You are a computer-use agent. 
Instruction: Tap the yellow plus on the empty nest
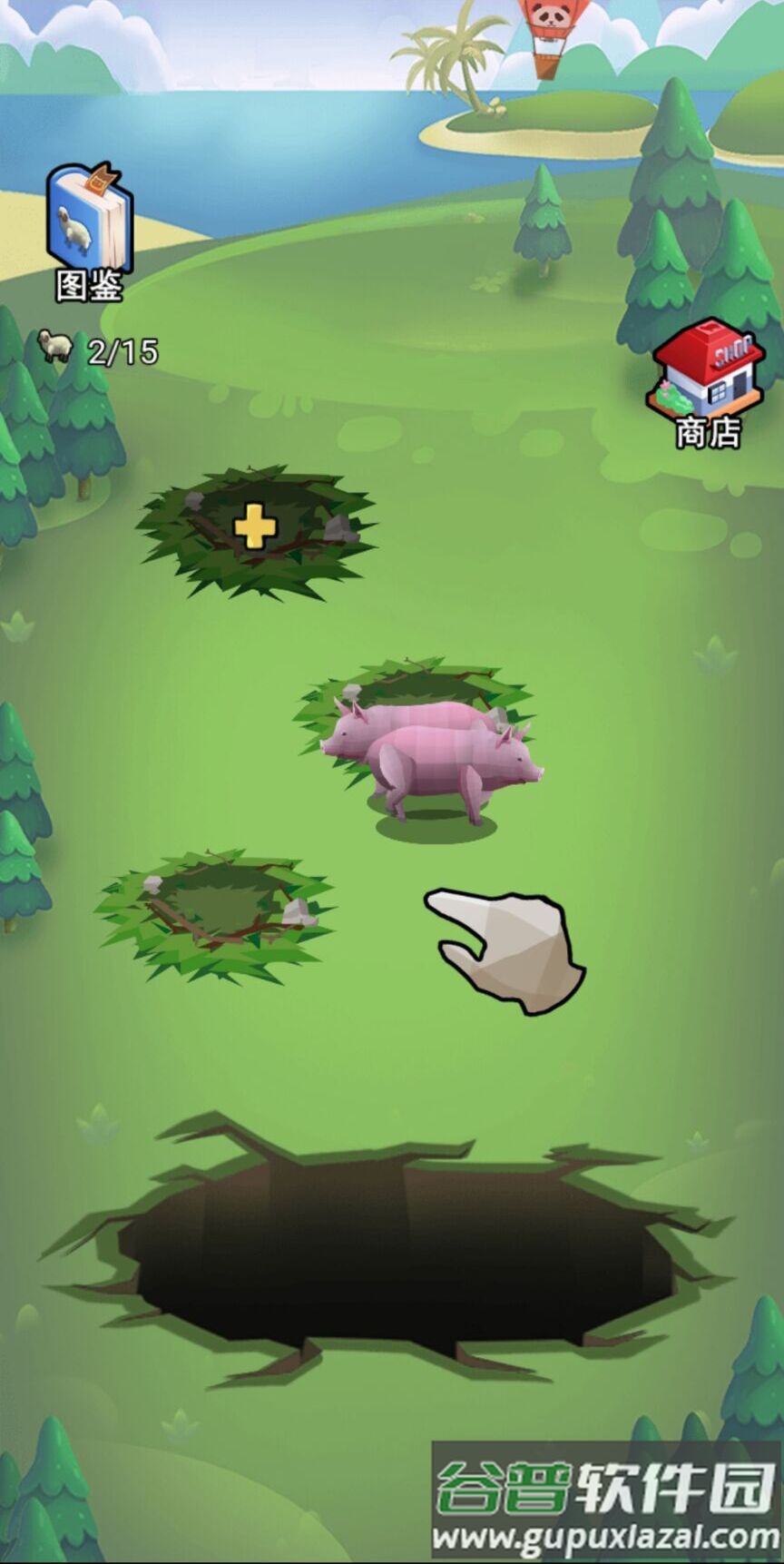click(255, 526)
